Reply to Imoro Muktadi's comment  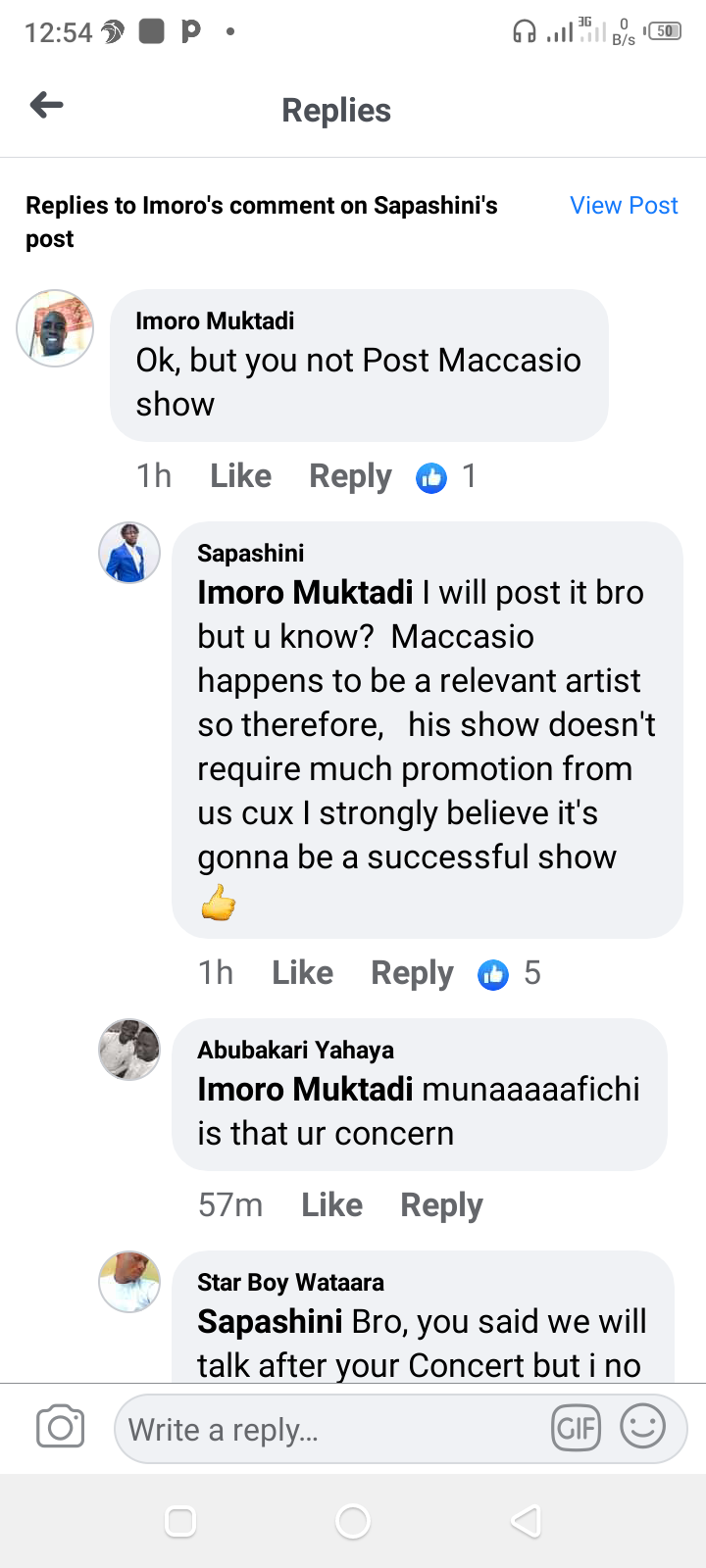click(x=350, y=476)
